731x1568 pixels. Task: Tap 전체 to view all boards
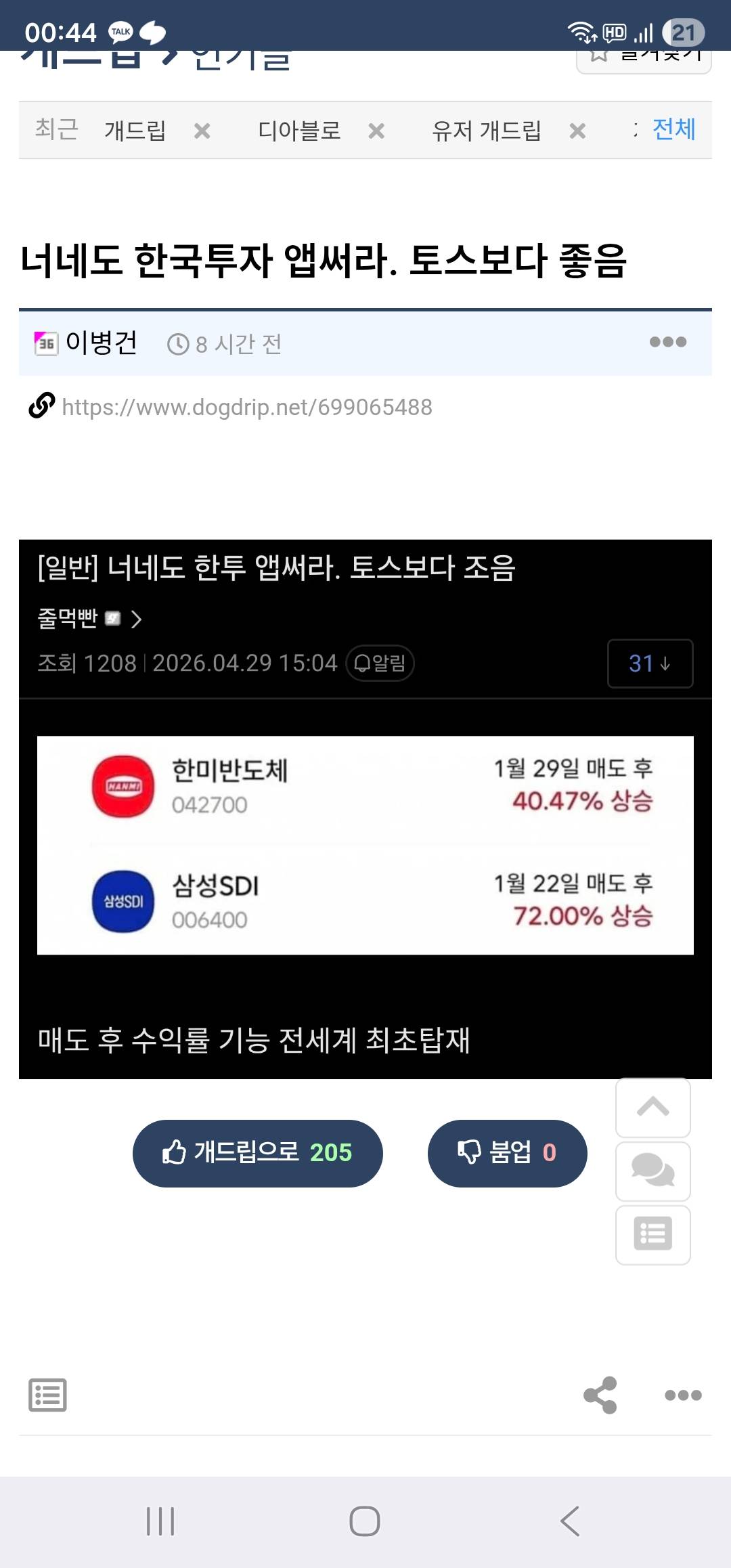(673, 129)
